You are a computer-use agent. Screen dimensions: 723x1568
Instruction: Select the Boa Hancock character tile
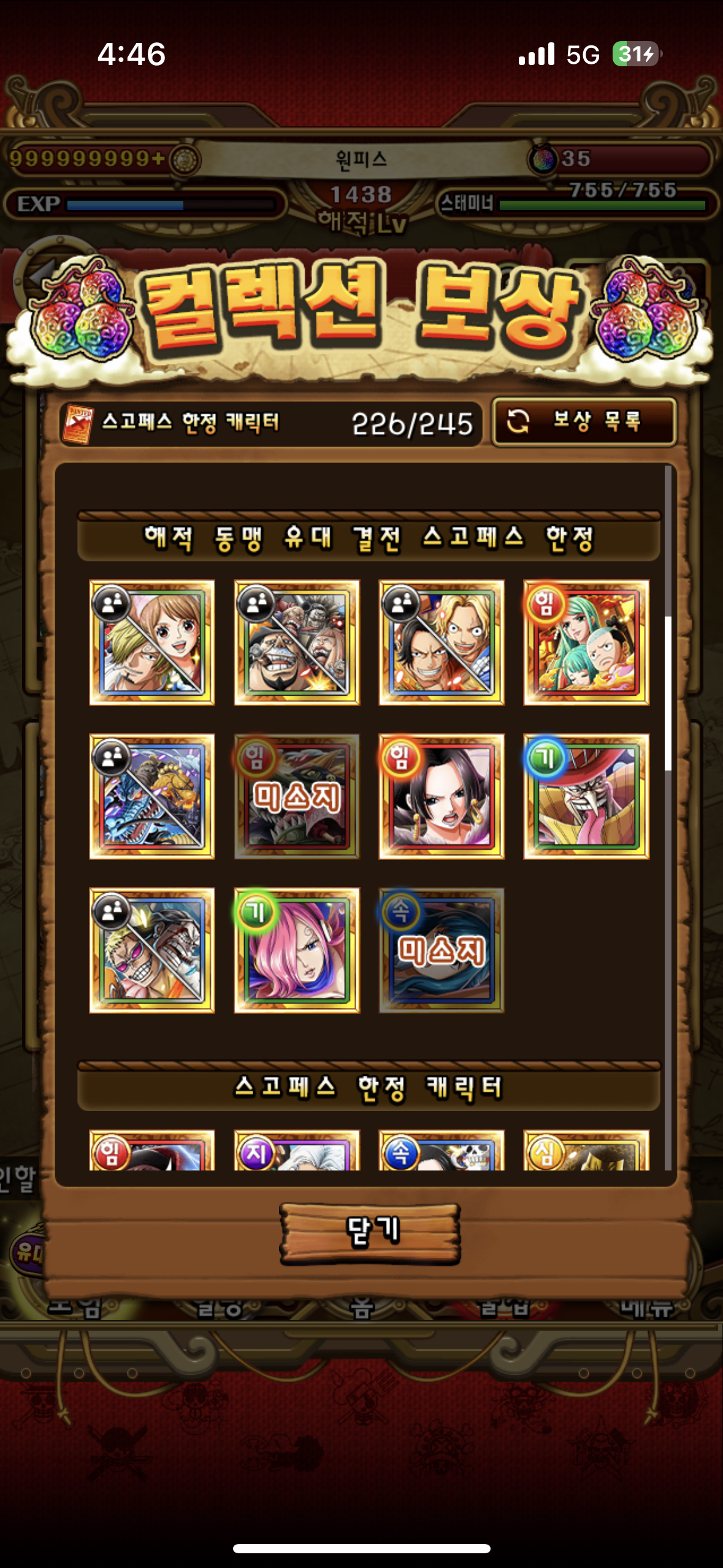pyautogui.click(x=442, y=796)
